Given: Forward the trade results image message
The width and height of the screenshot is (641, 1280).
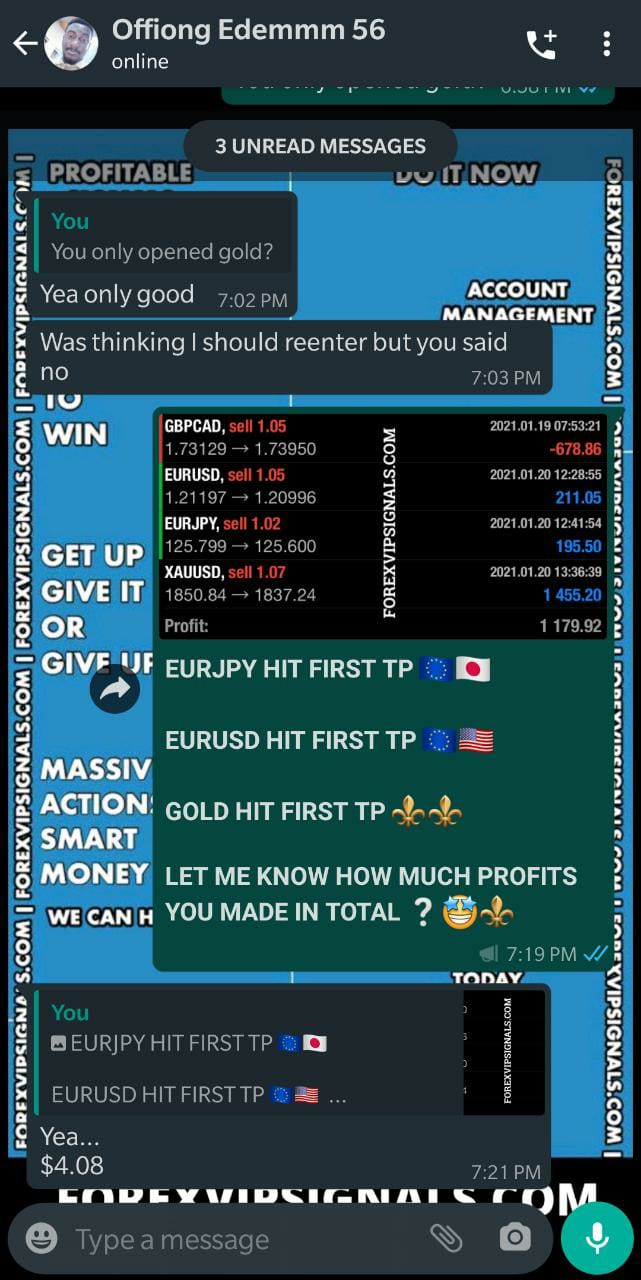Looking at the screenshot, I should click(x=115, y=688).
